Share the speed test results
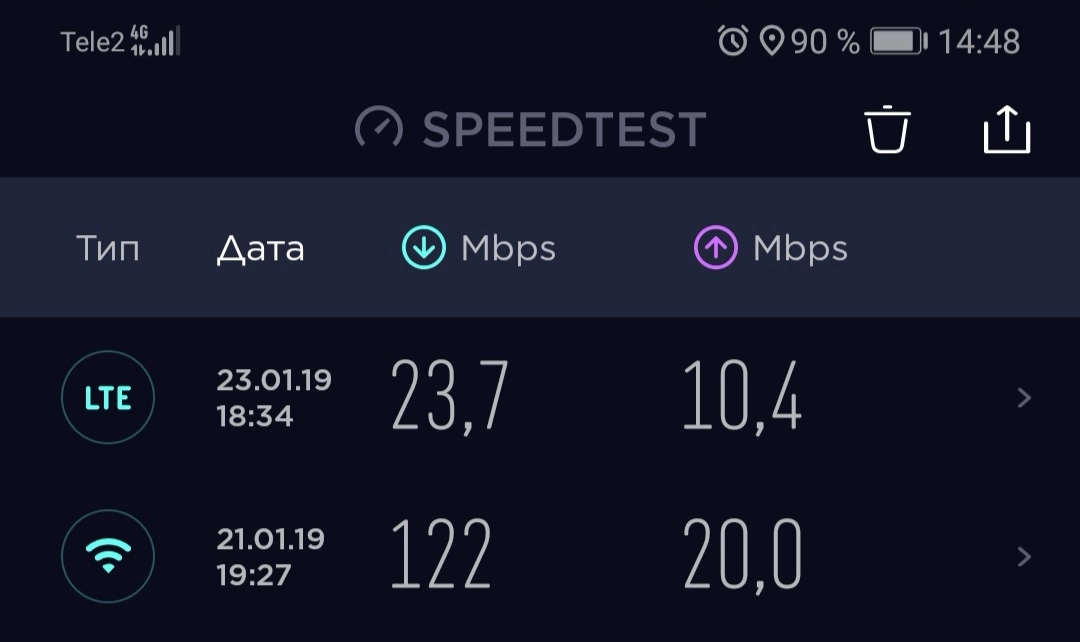This screenshot has width=1080, height=642. 1006,130
